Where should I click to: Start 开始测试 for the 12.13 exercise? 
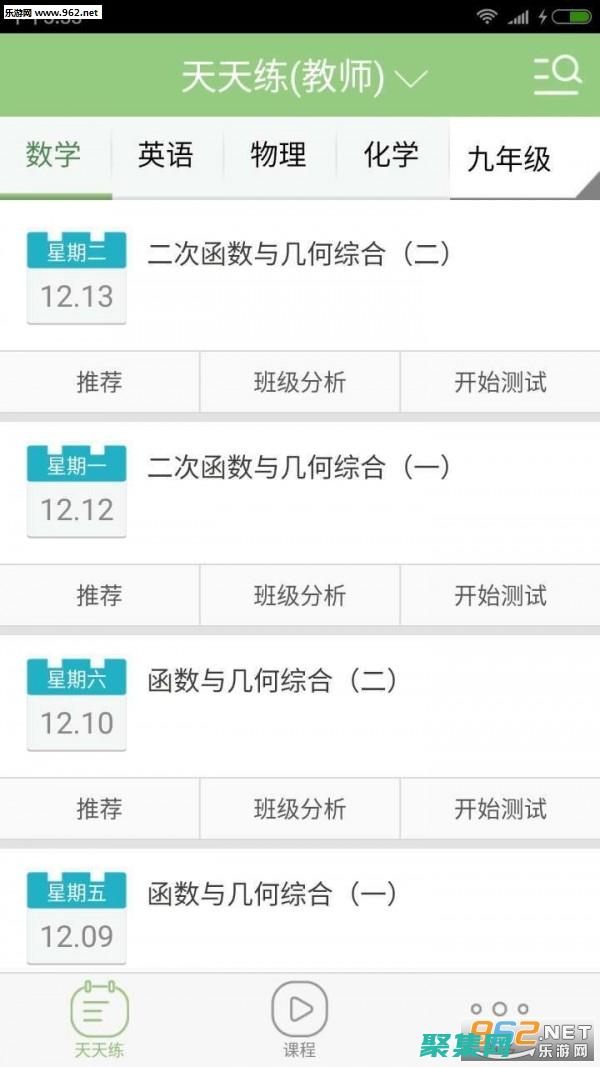coord(500,382)
